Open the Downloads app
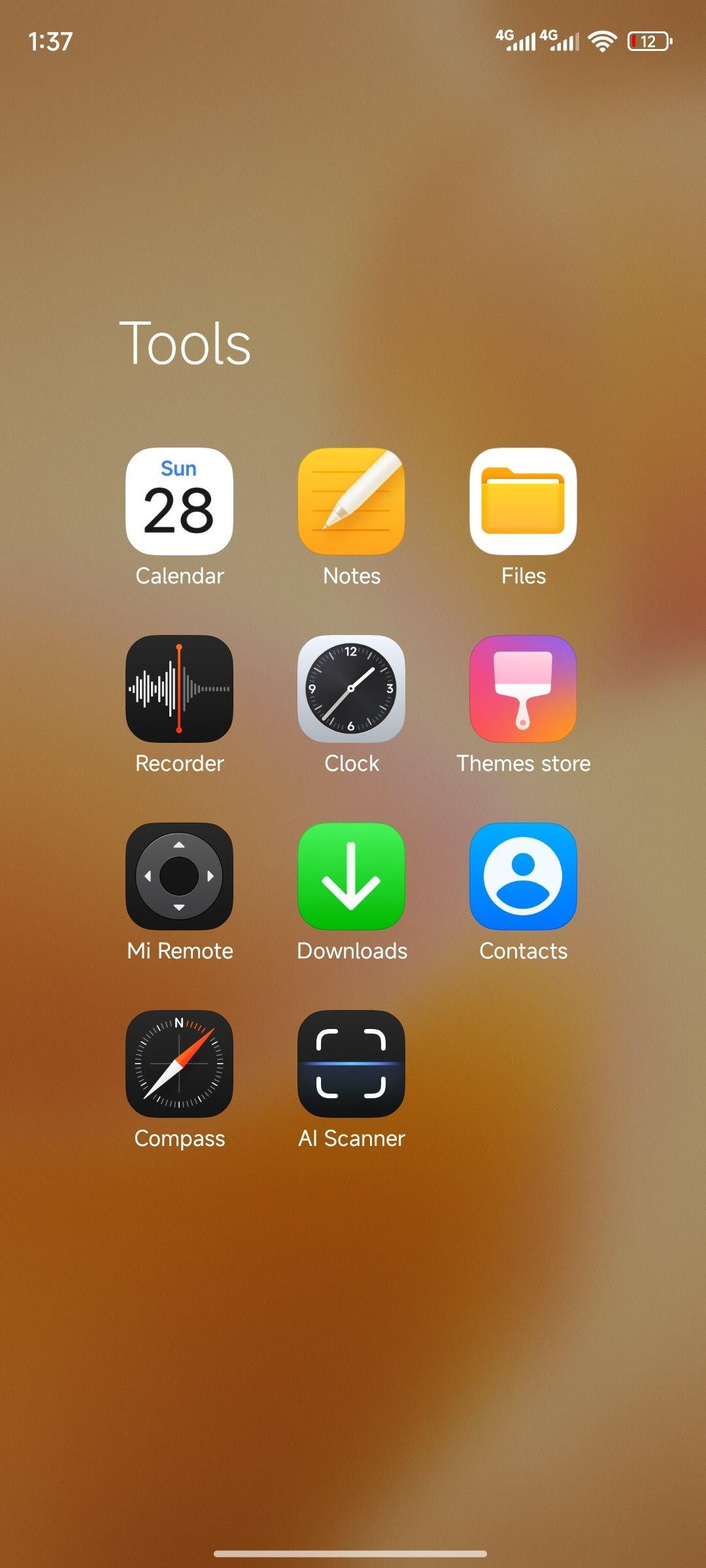 click(351, 876)
